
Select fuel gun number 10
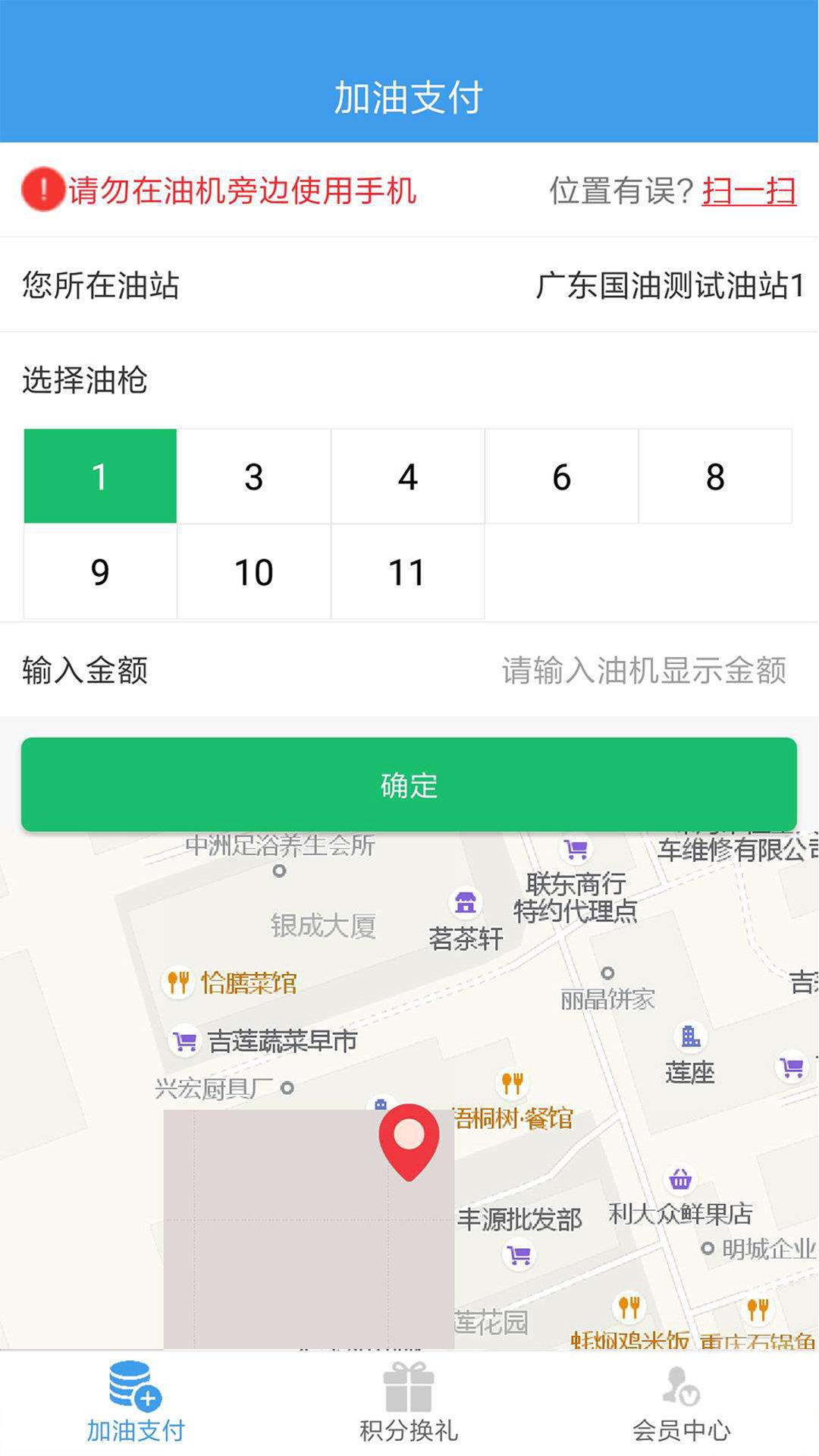[254, 572]
